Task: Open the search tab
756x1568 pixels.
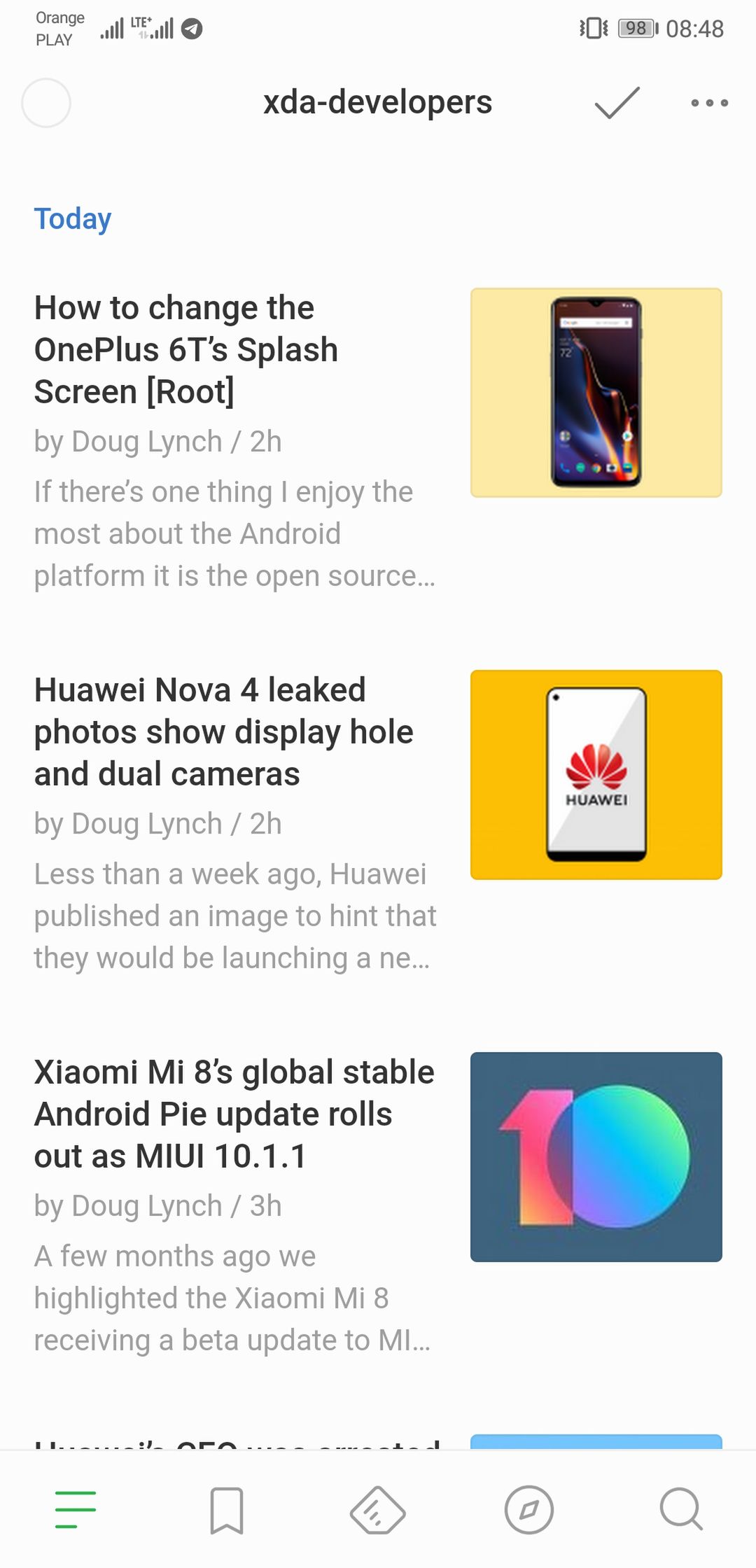Action: pyautogui.click(x=680, y=1510)
